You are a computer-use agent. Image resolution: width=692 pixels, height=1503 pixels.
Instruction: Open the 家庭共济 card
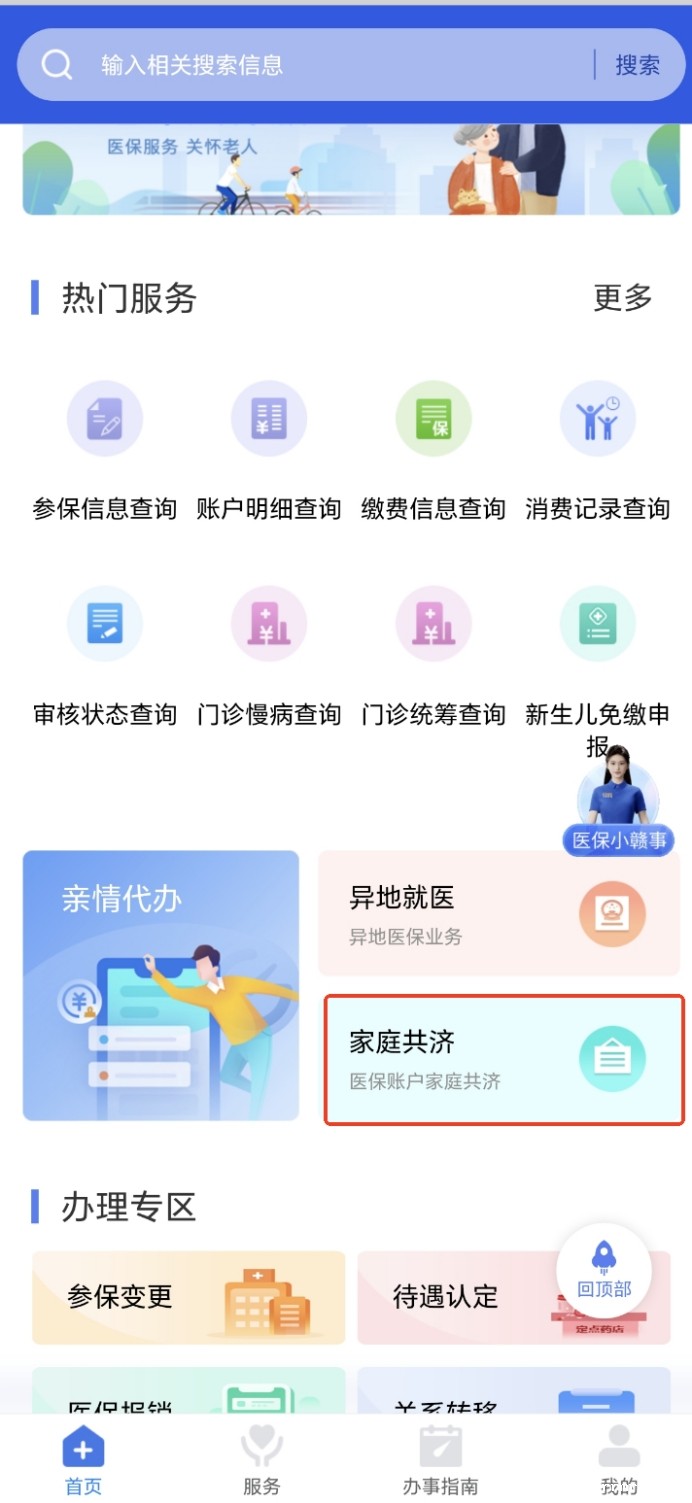tap(504, 1059)
